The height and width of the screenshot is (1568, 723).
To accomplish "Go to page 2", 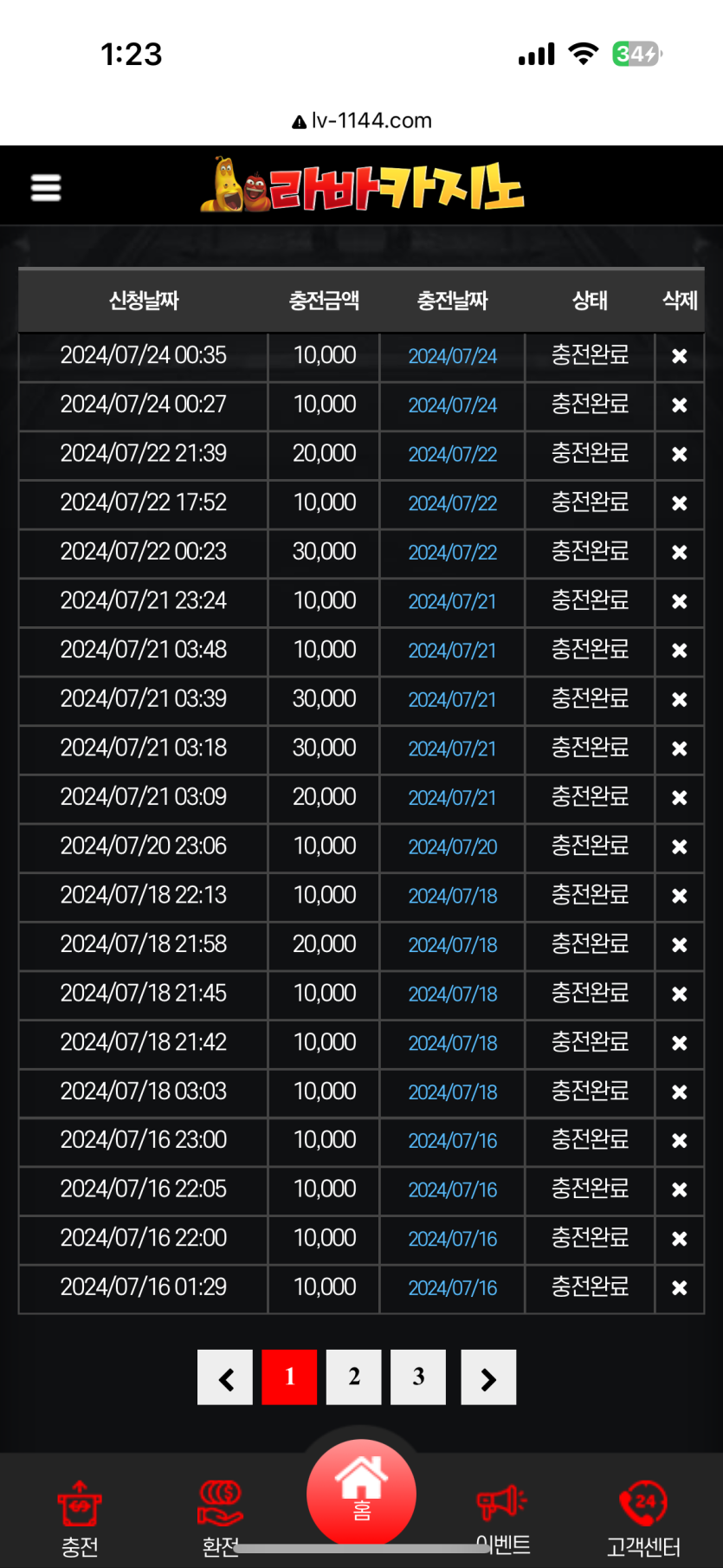I will point(354,1377).
